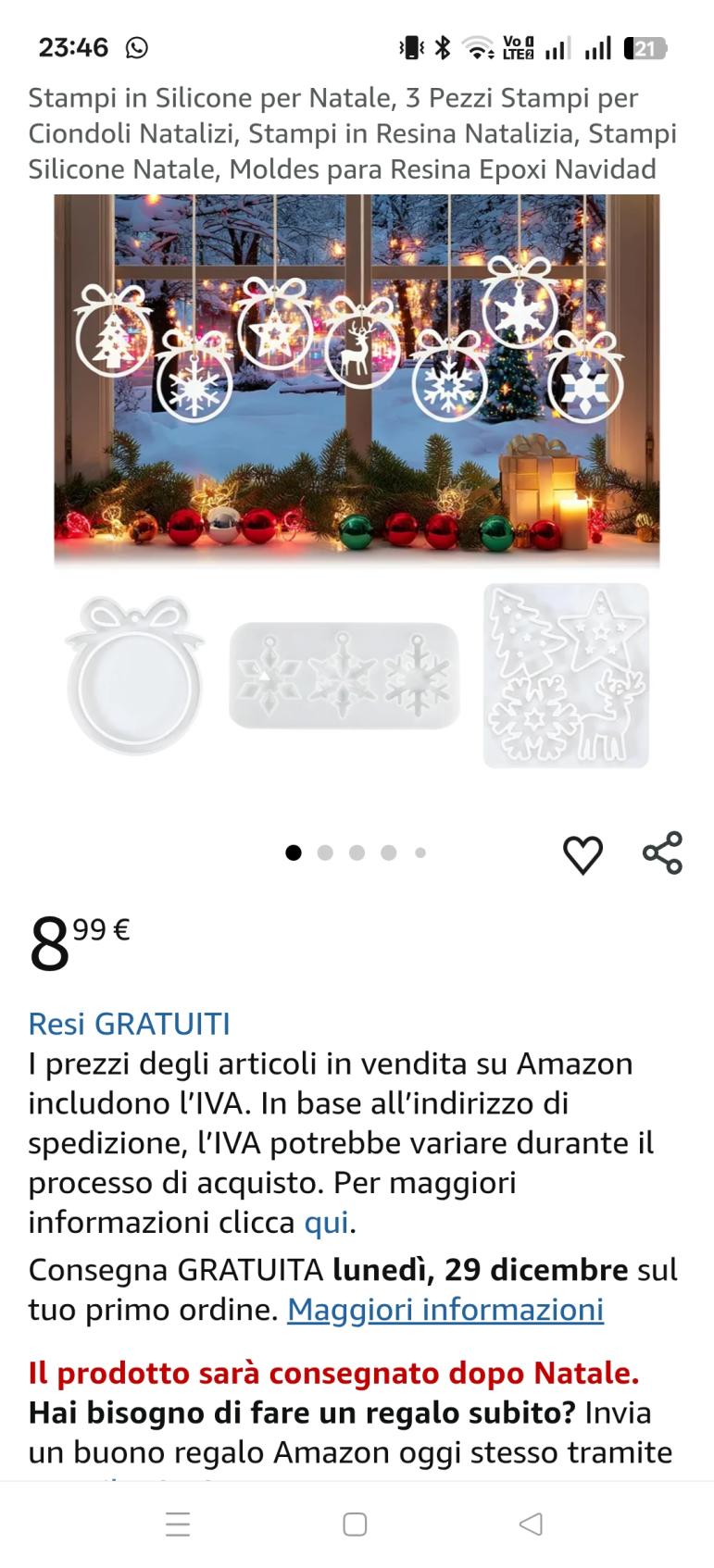Go back with system back button
Image resolution: width=714 pixels, height=1568 pixels.
pyautogui.click(x=531, y=1524)
